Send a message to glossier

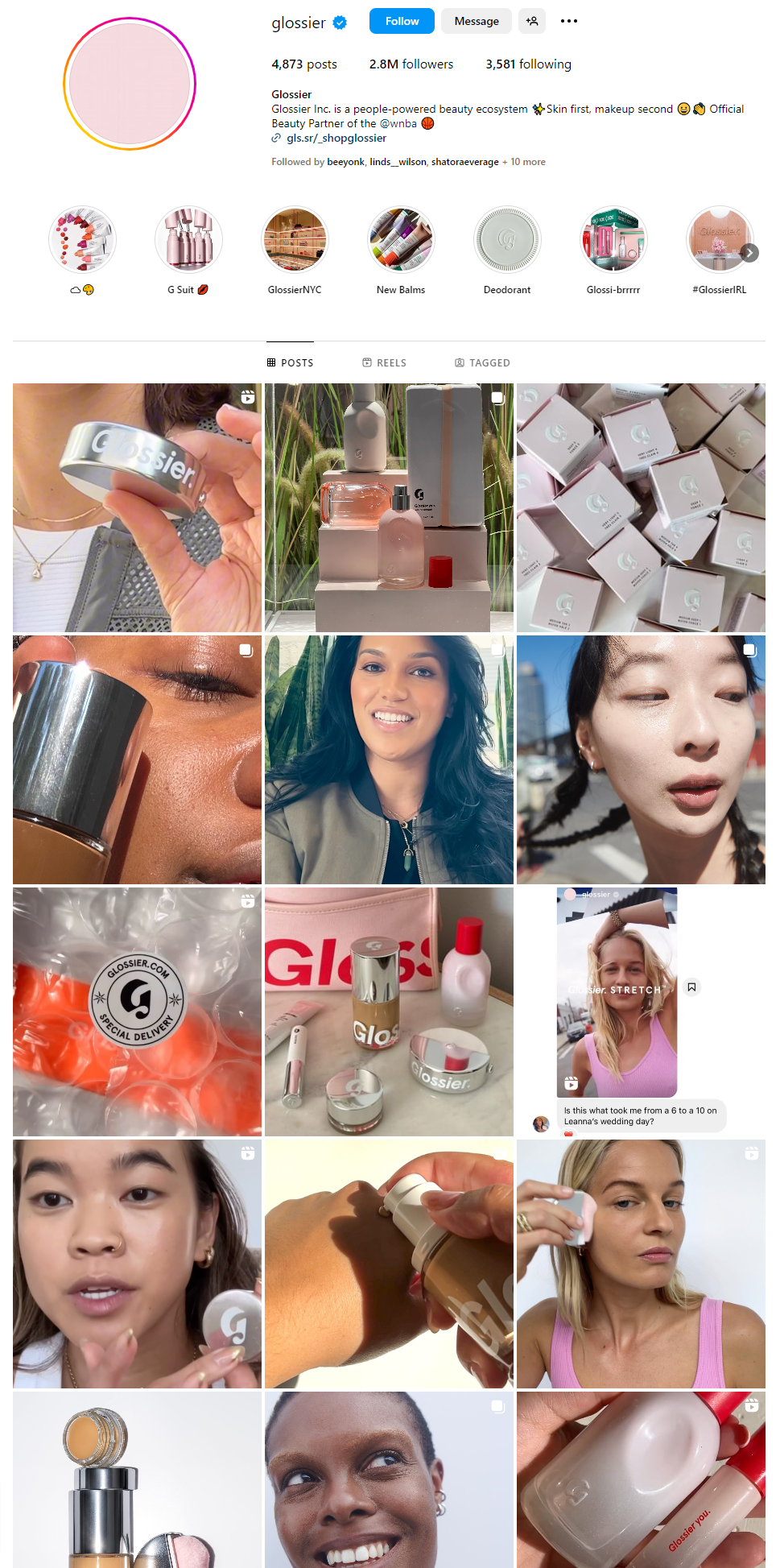tap(477, 21)
